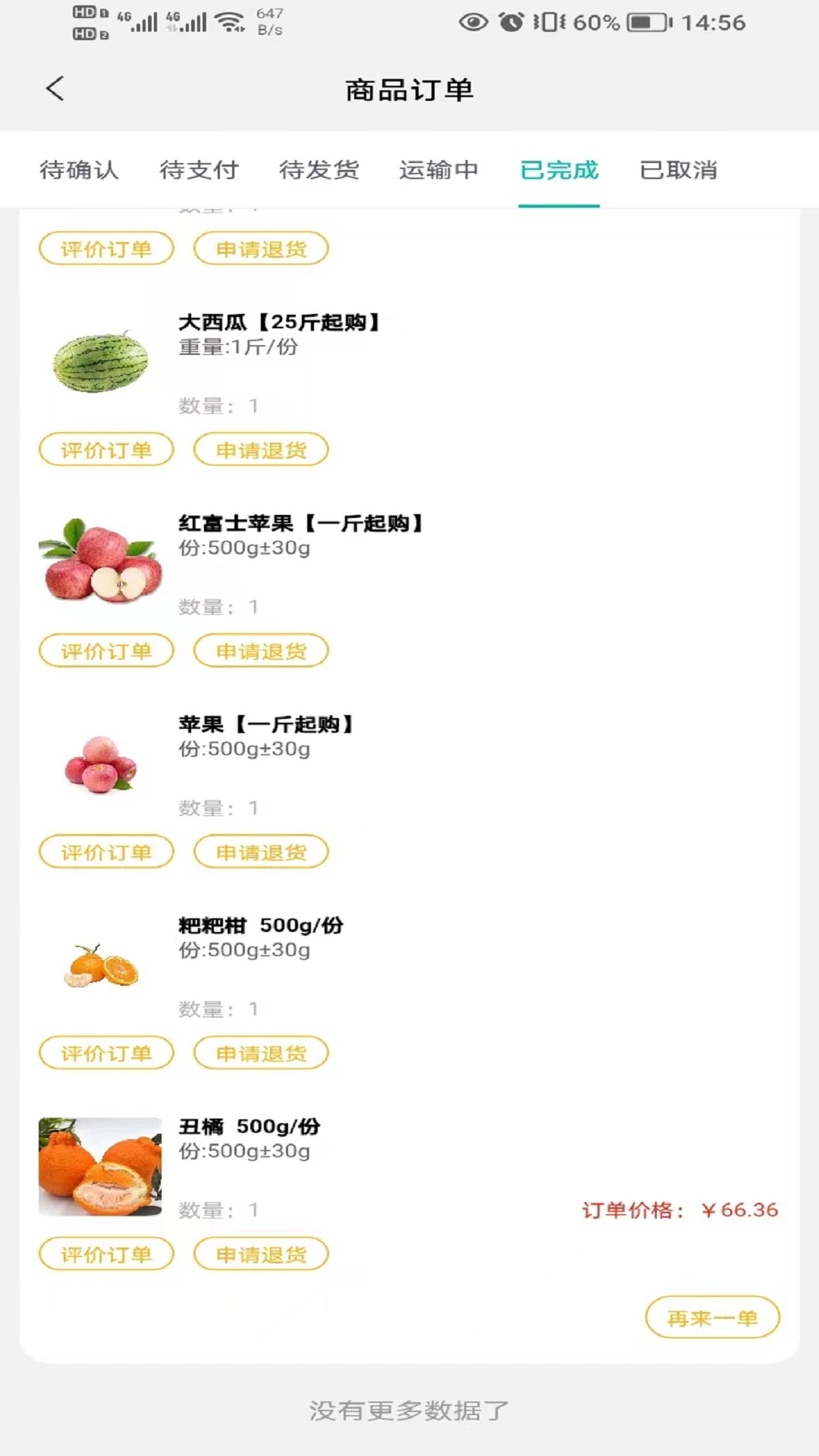Open the 待发货 order list
This screenshot has width=819, height=1456.
pyautogui.click(x=318, y=170)
